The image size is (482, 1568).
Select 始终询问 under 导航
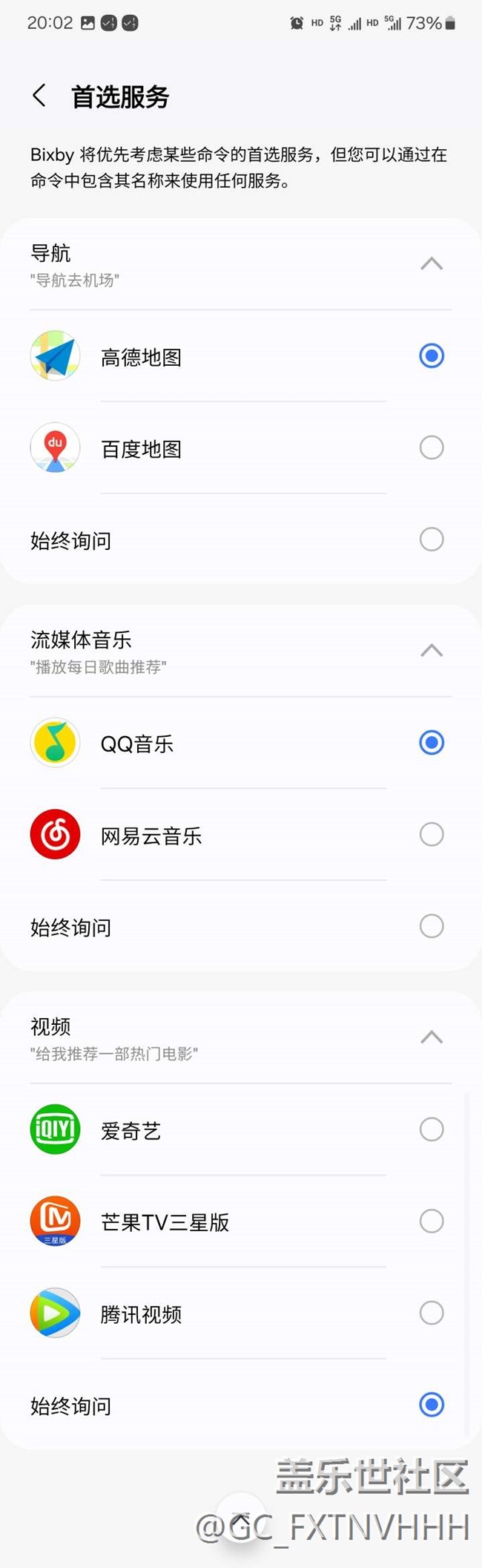point(241,539)
